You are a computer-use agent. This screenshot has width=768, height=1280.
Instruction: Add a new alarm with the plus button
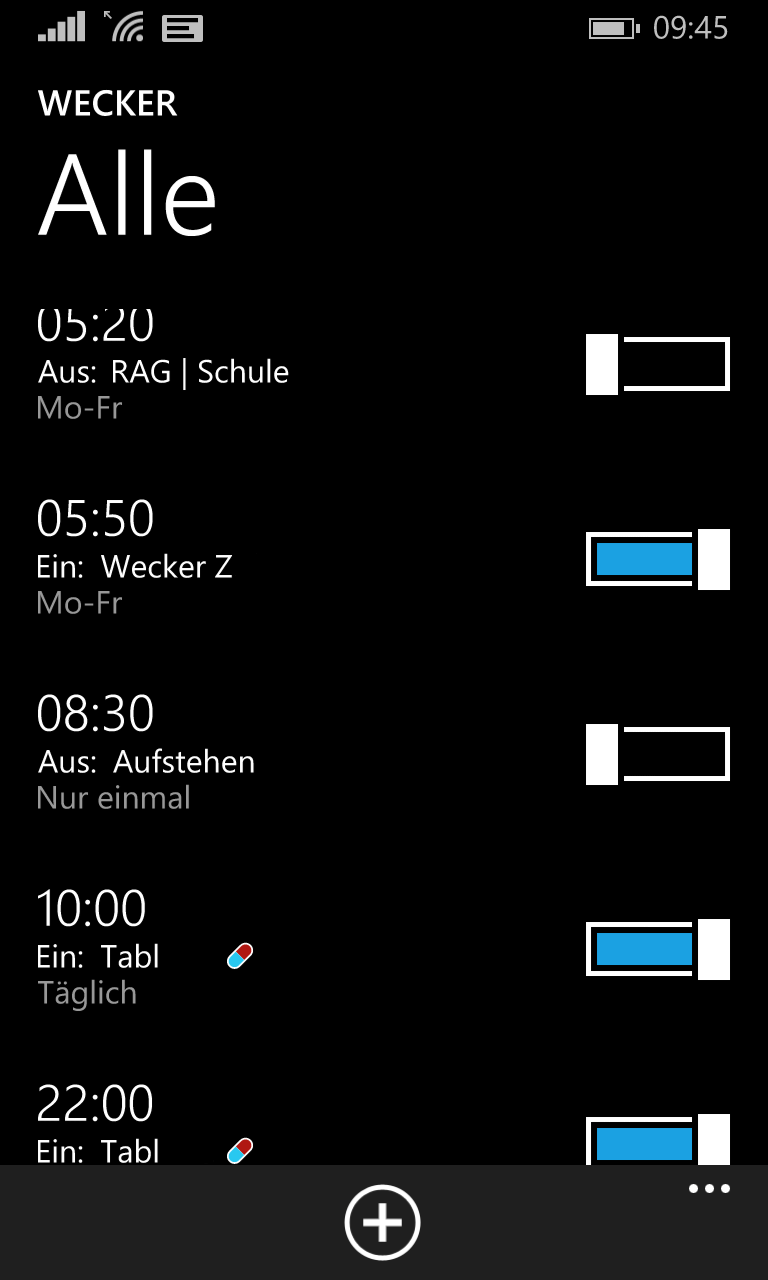[x=382, y=1222]
